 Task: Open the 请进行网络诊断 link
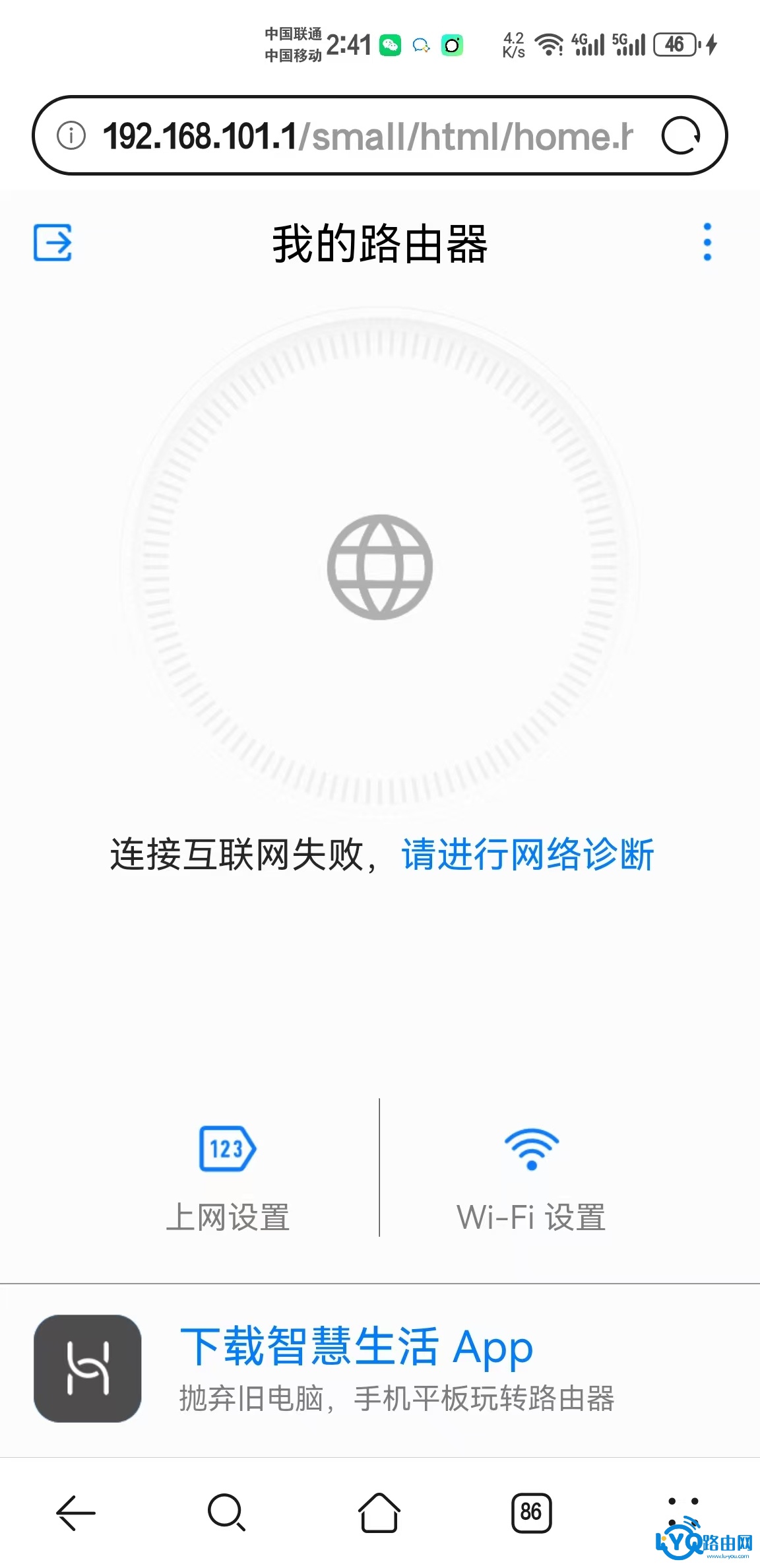[x=527, y=855]
